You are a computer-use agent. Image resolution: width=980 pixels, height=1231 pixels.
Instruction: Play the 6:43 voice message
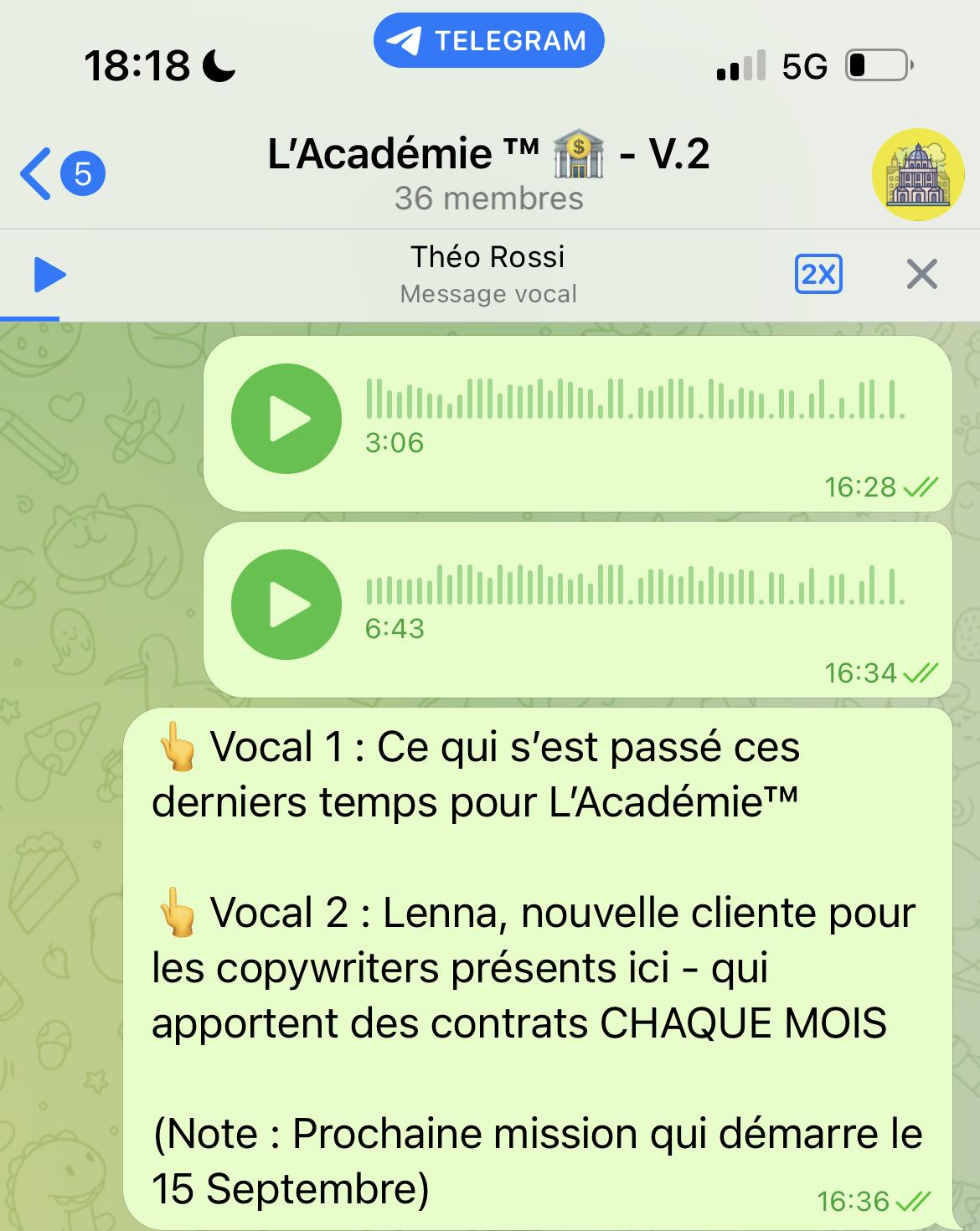(x=286, y=605)
